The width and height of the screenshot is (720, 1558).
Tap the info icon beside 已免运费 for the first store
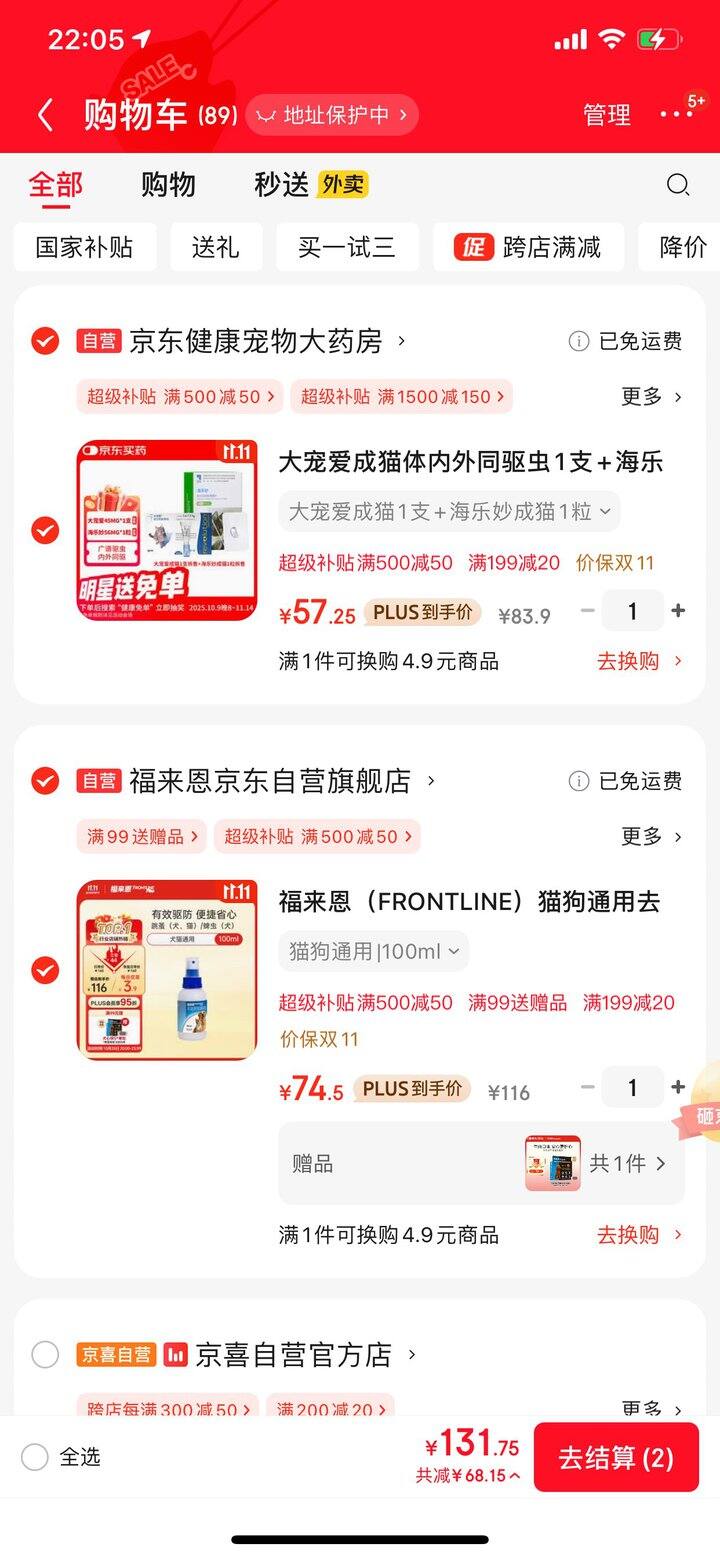pos(578,340)
